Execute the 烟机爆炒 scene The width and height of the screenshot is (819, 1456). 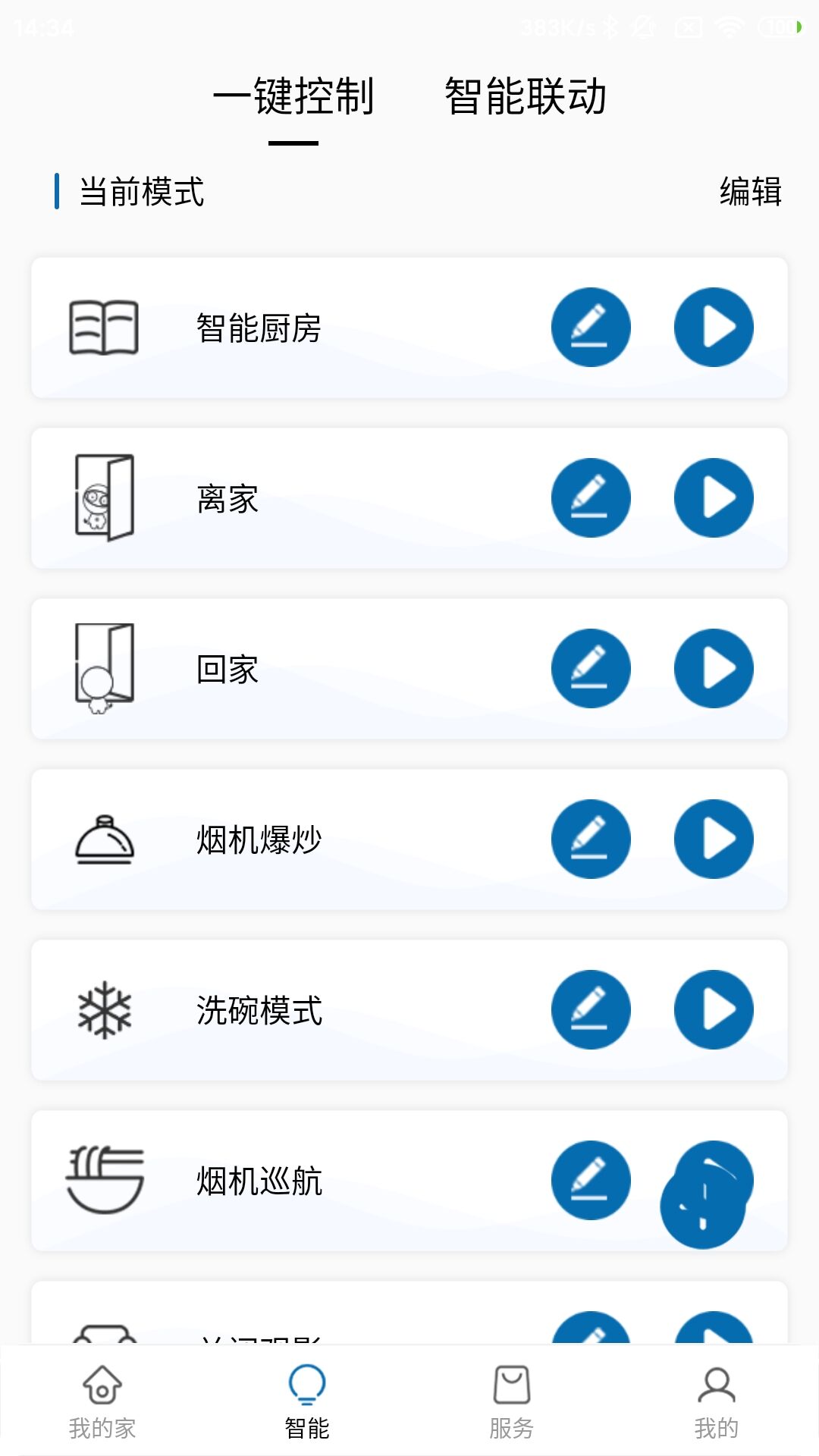(714, 839)
